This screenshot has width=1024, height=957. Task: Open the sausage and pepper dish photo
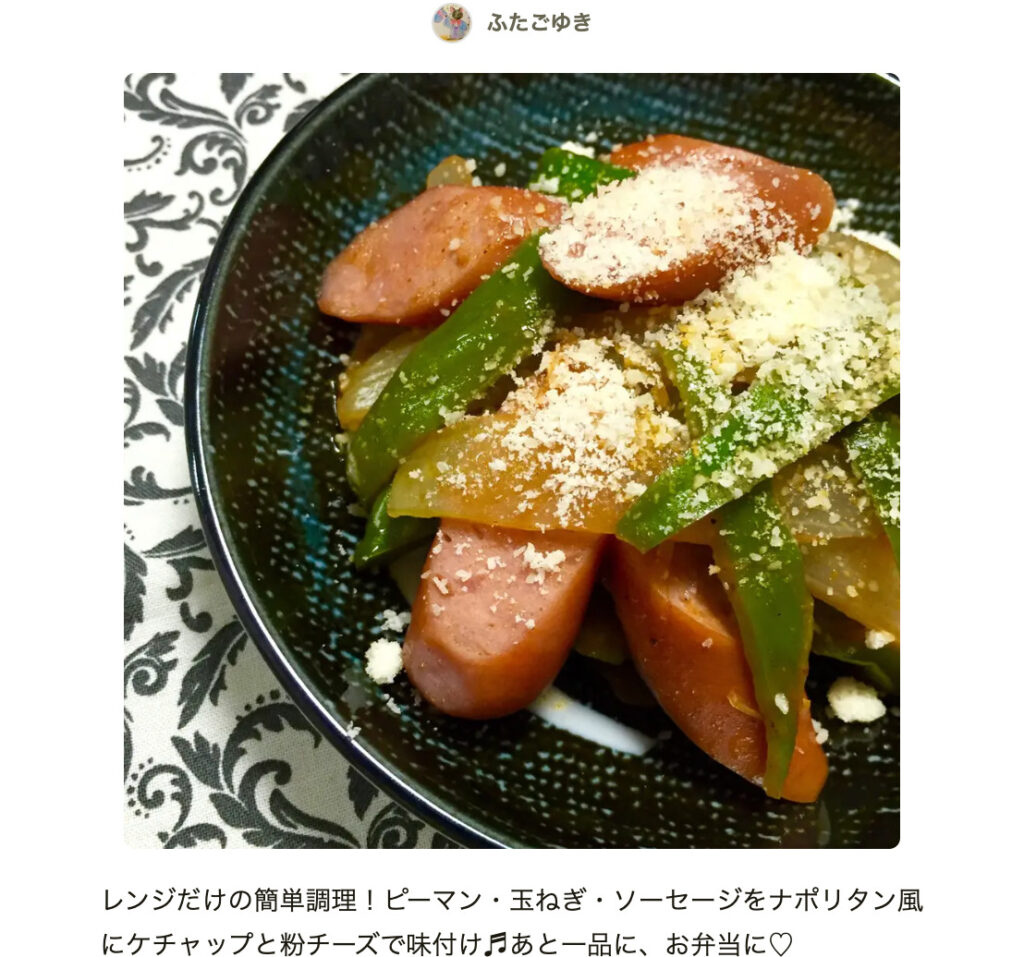(x=511, y=460)
